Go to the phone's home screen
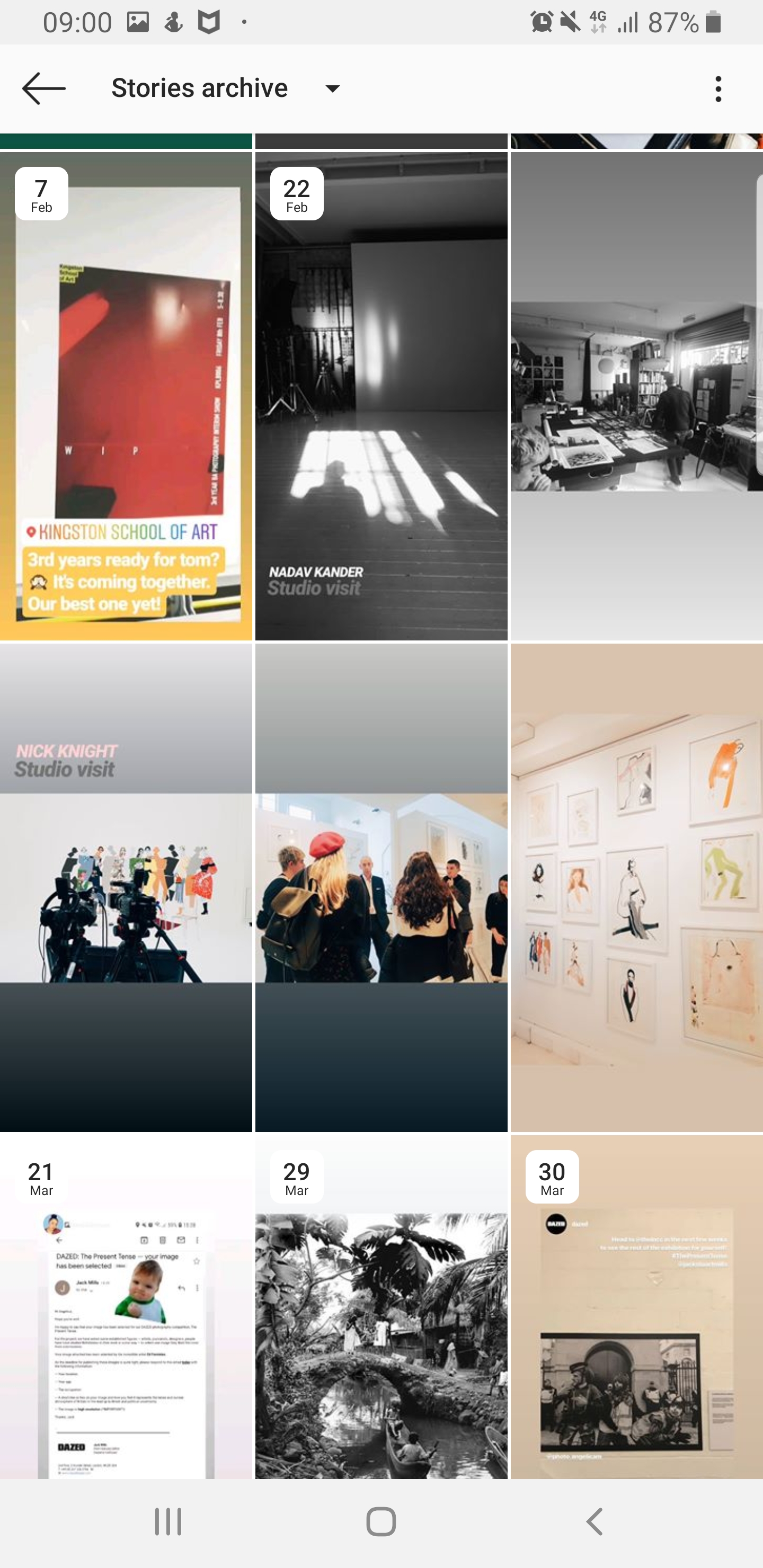Viewport: 763px width, 1568px height. [x=381, y=1522]
